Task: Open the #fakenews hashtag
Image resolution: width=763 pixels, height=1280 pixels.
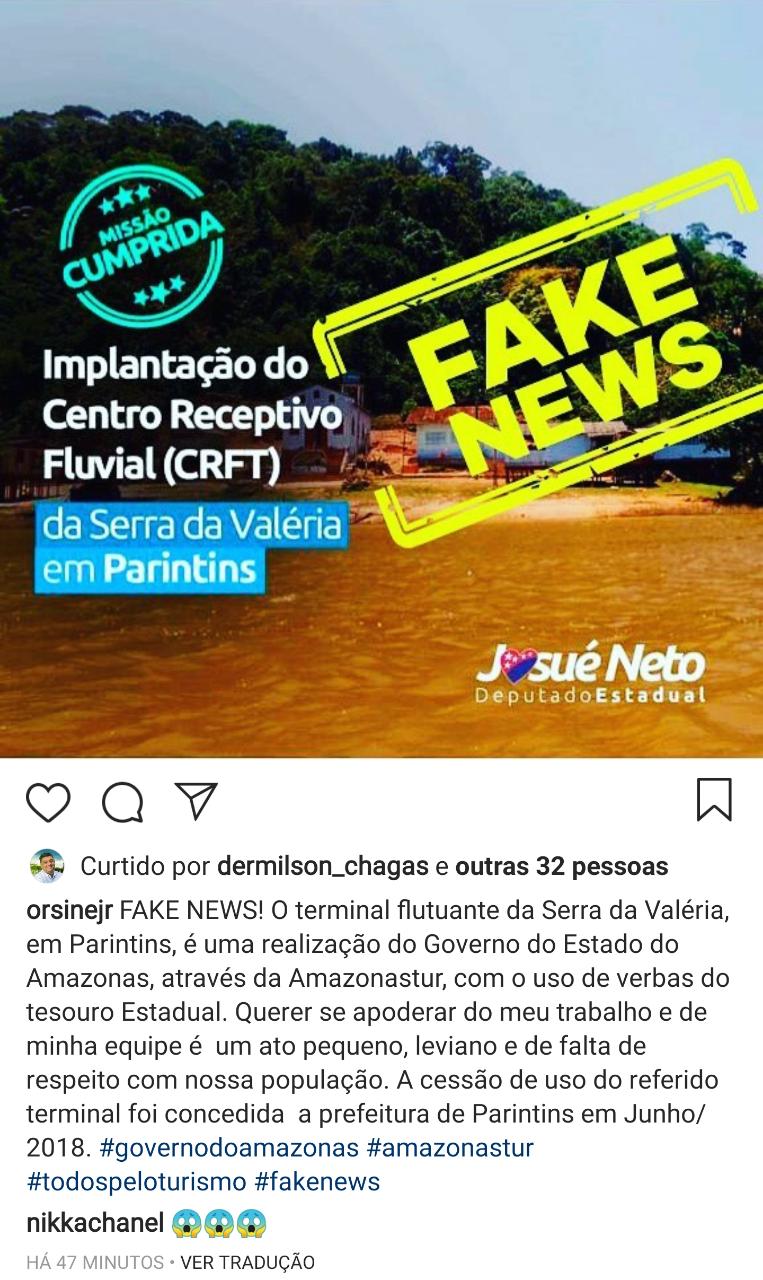Action: [317, 1181]
